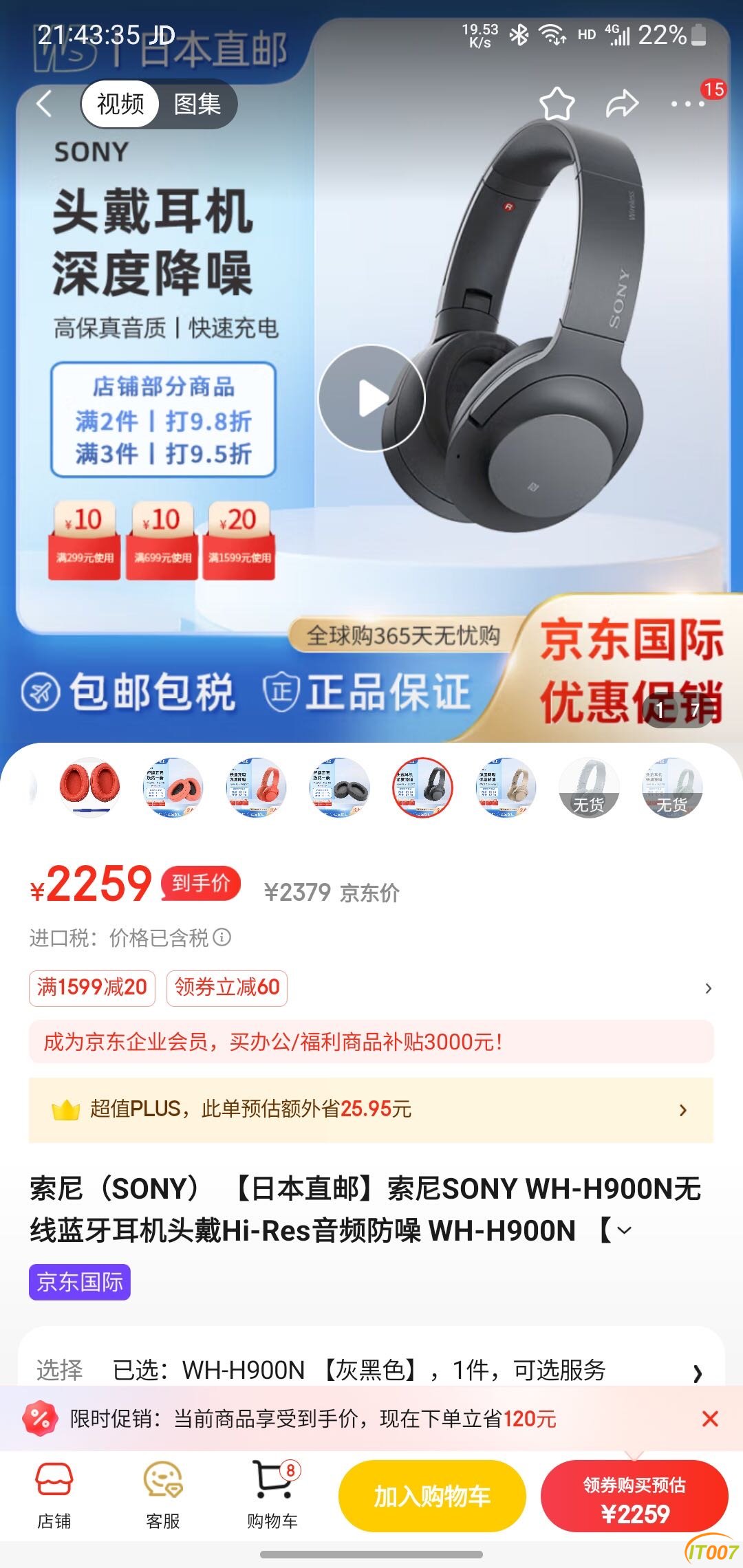
Task: Open the 超值PLUS savings banner
Action: [371, 1109]
